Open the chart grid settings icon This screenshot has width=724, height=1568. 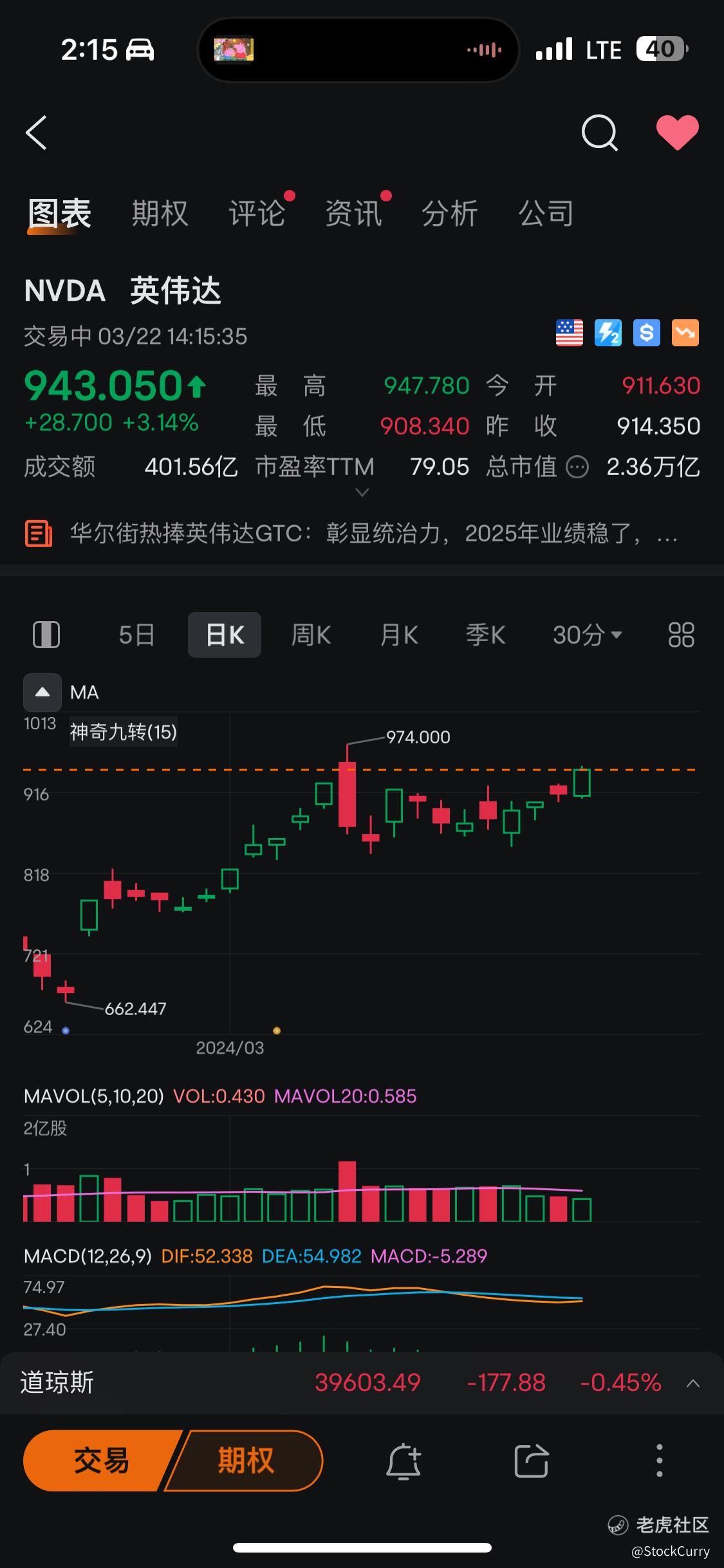pyautogui.click(x=682, y=635)
